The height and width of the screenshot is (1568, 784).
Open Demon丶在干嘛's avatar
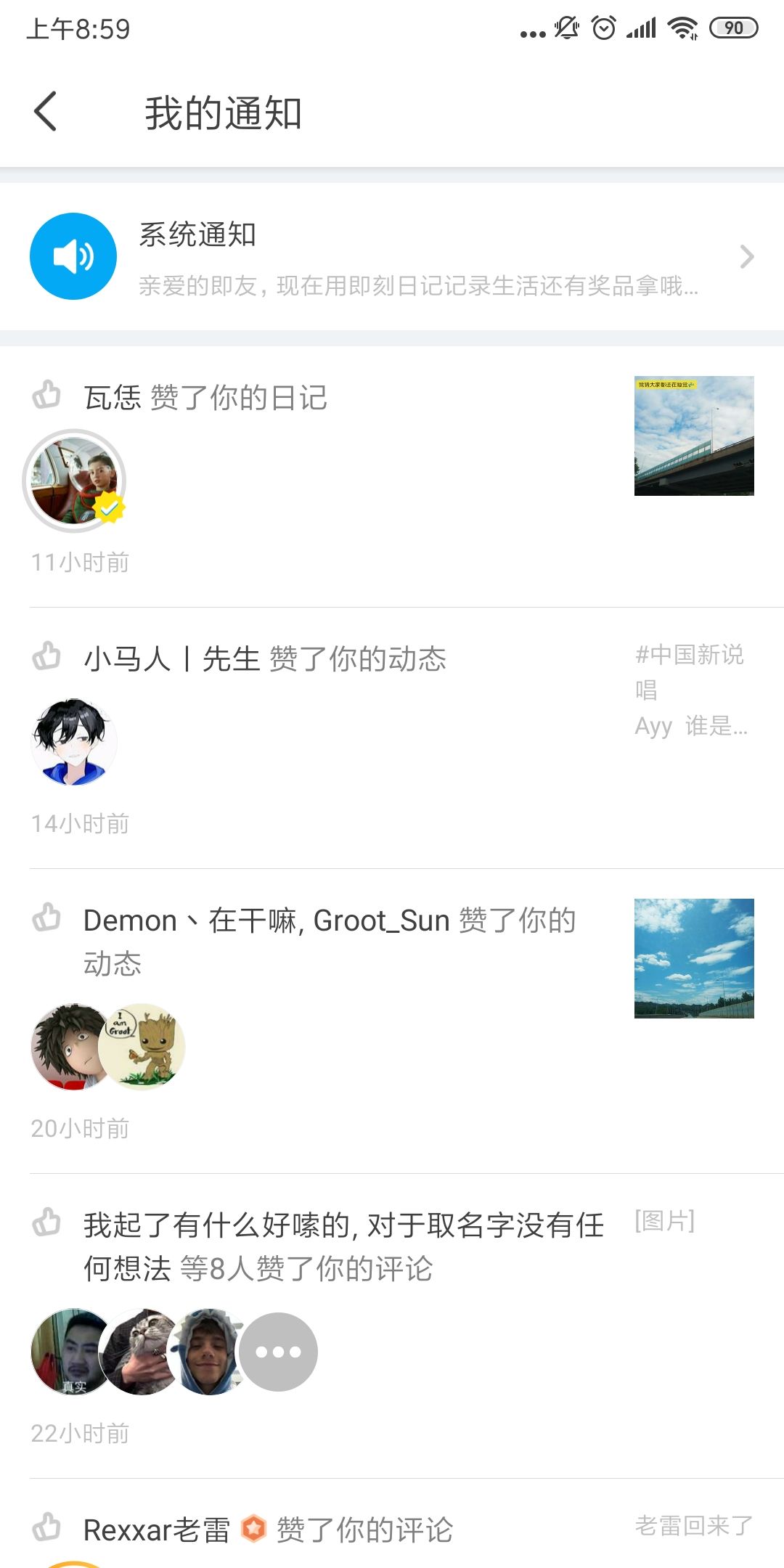70,1047
